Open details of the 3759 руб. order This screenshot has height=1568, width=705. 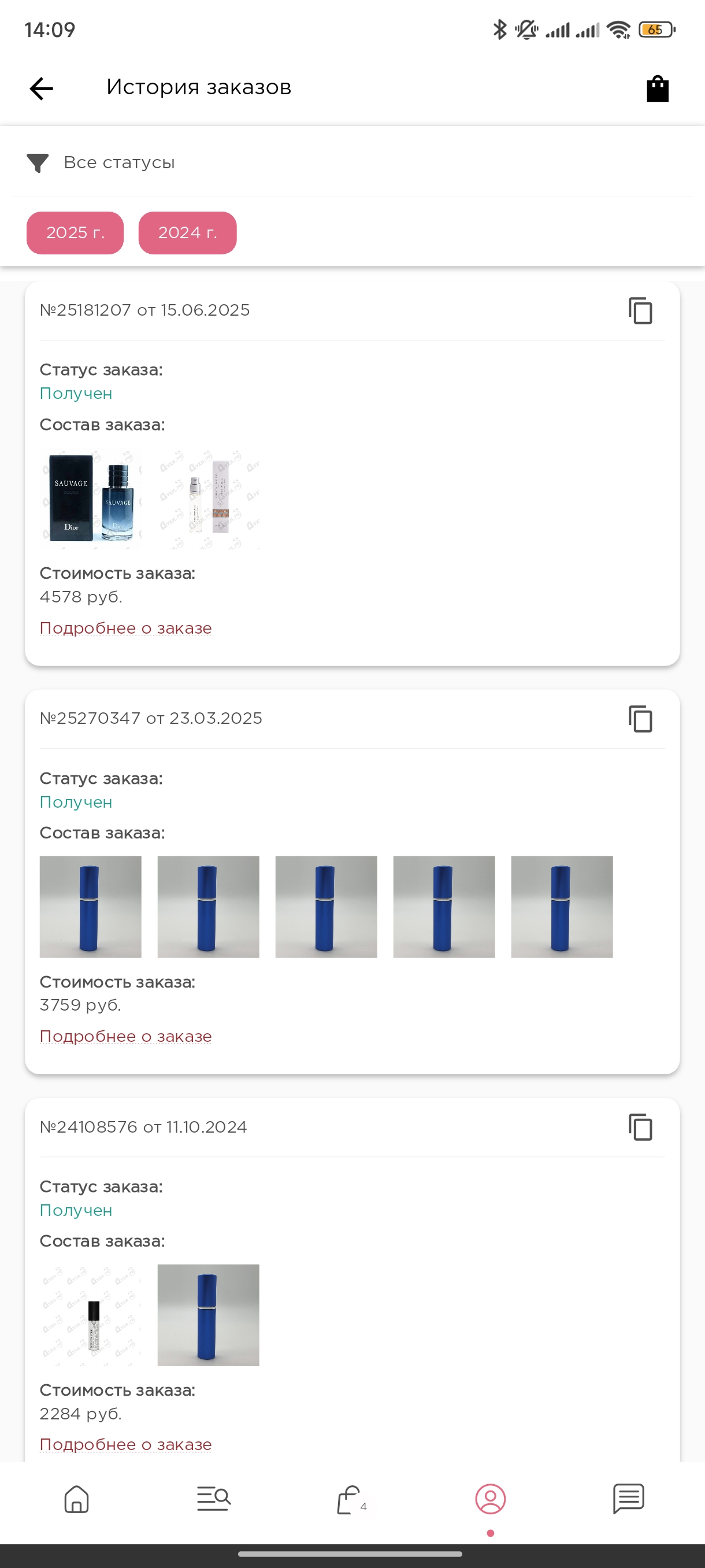(x=126, y=1036)
